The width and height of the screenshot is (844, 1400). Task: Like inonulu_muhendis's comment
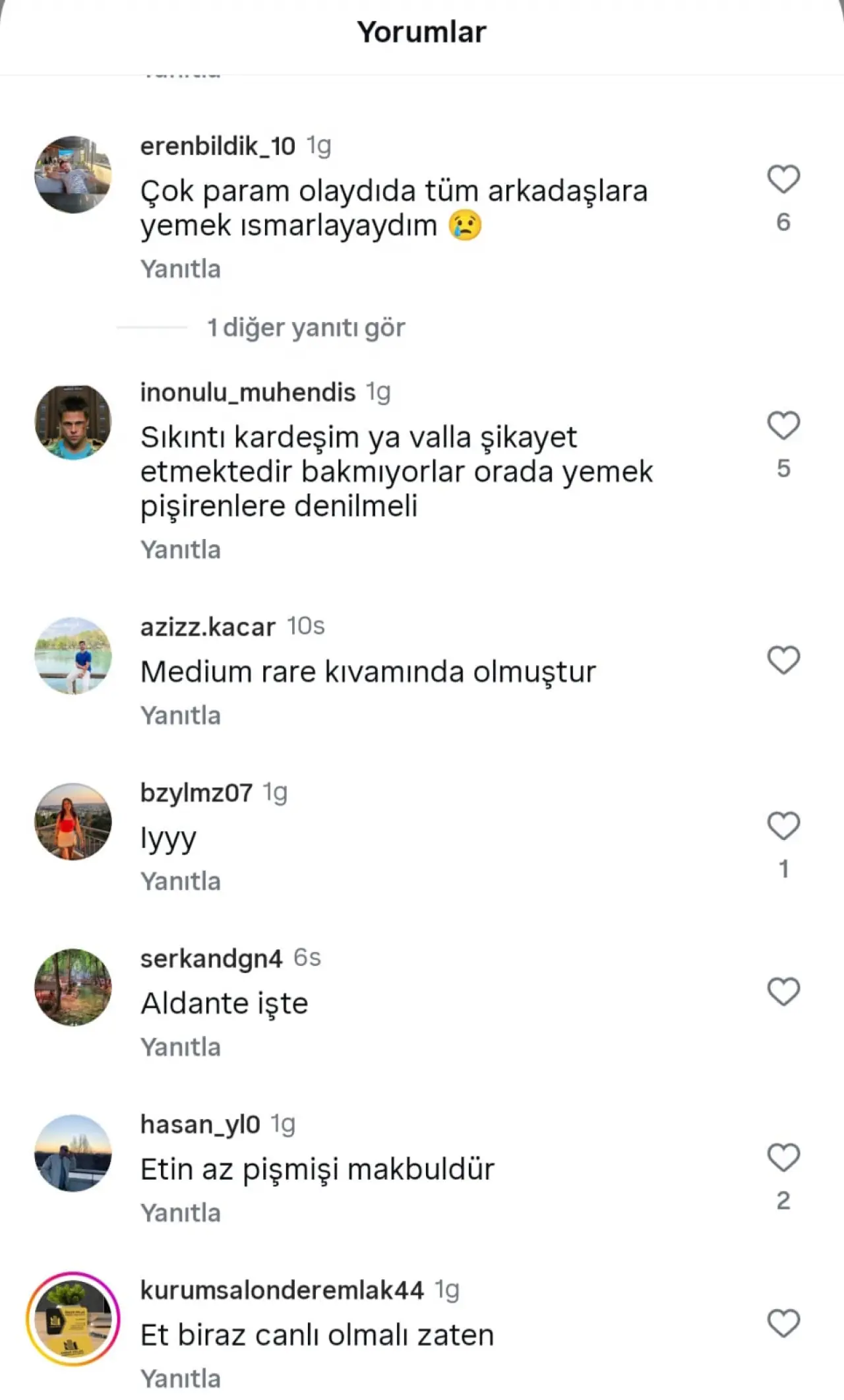[x=783, y=426]
